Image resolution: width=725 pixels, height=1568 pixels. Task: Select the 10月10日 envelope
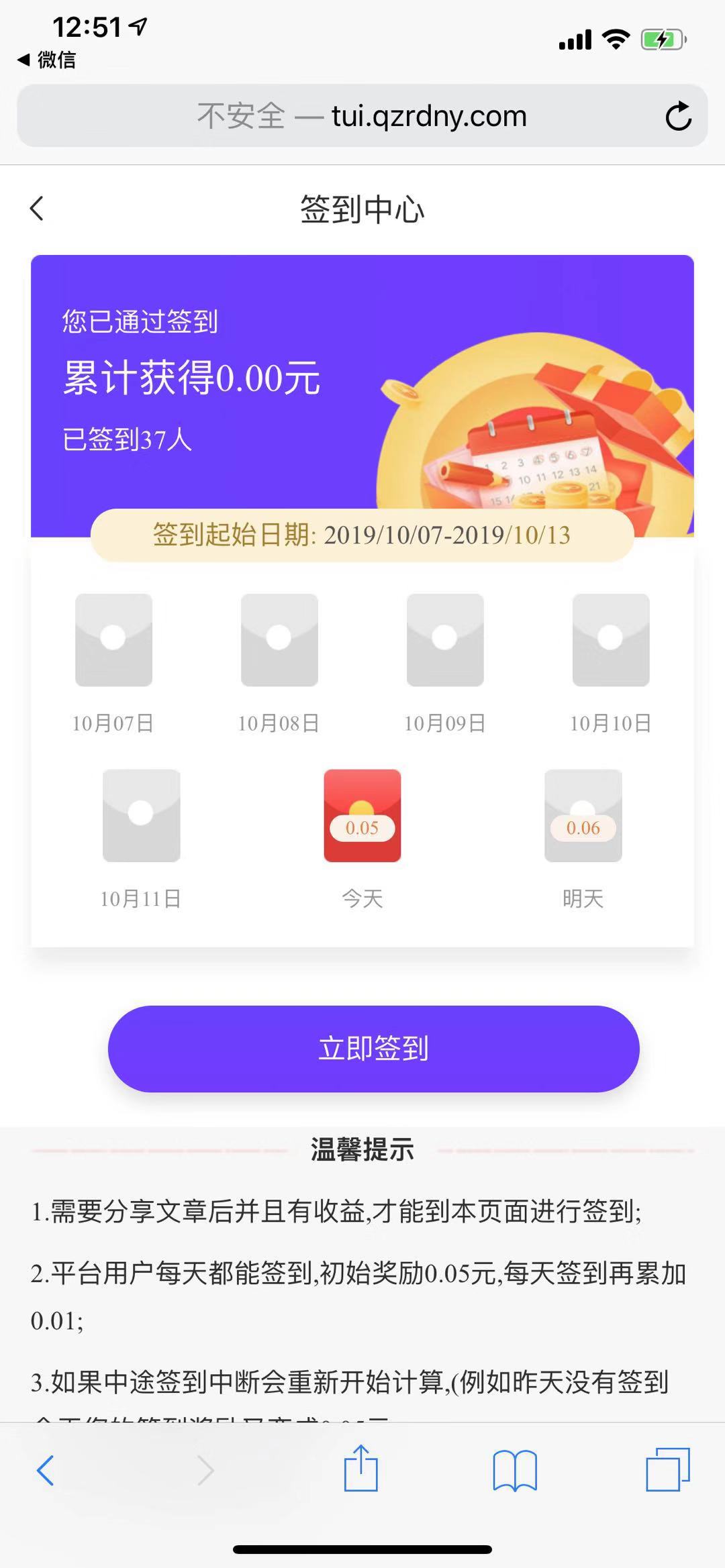(610, 641)
